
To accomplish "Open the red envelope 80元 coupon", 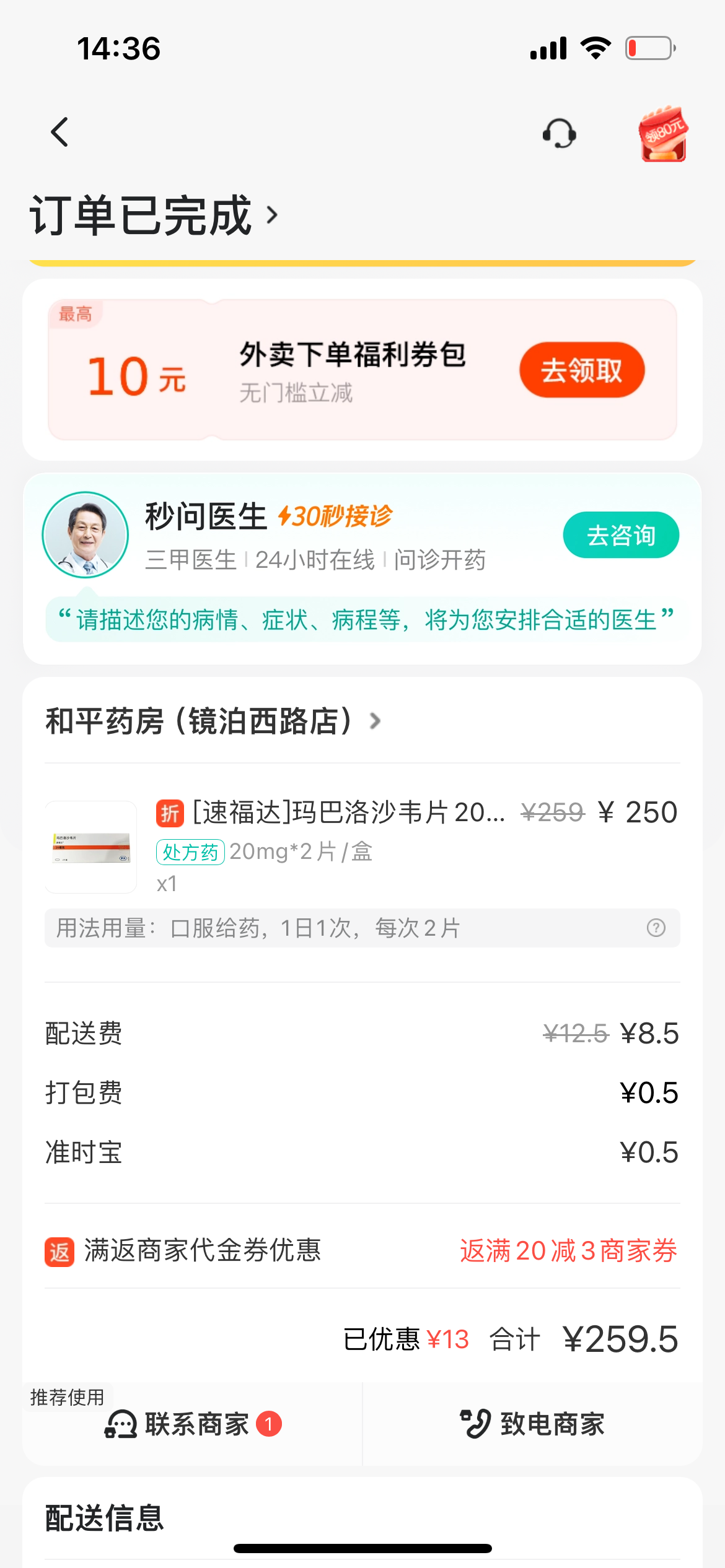I will pos(662,134).
